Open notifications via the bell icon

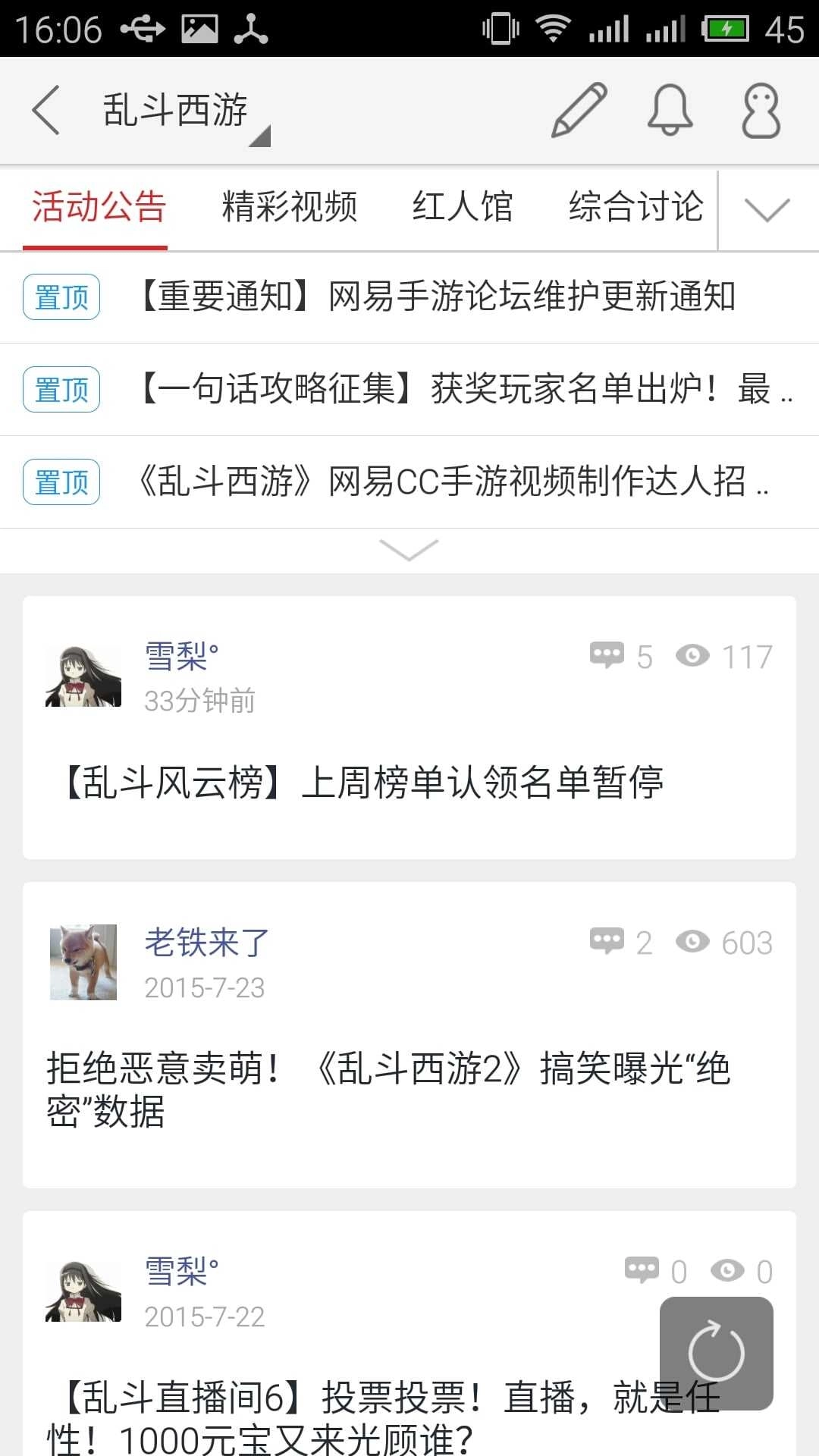tap(670, 110)
